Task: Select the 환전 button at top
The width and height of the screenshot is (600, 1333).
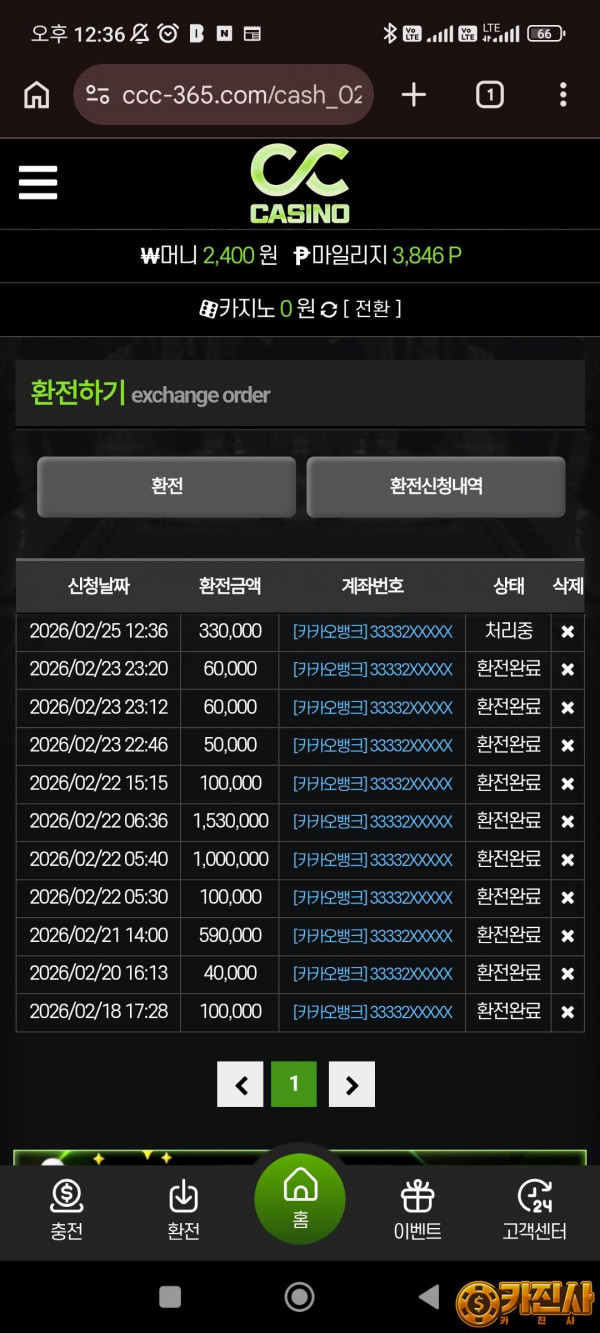Action: click(166, 487)
